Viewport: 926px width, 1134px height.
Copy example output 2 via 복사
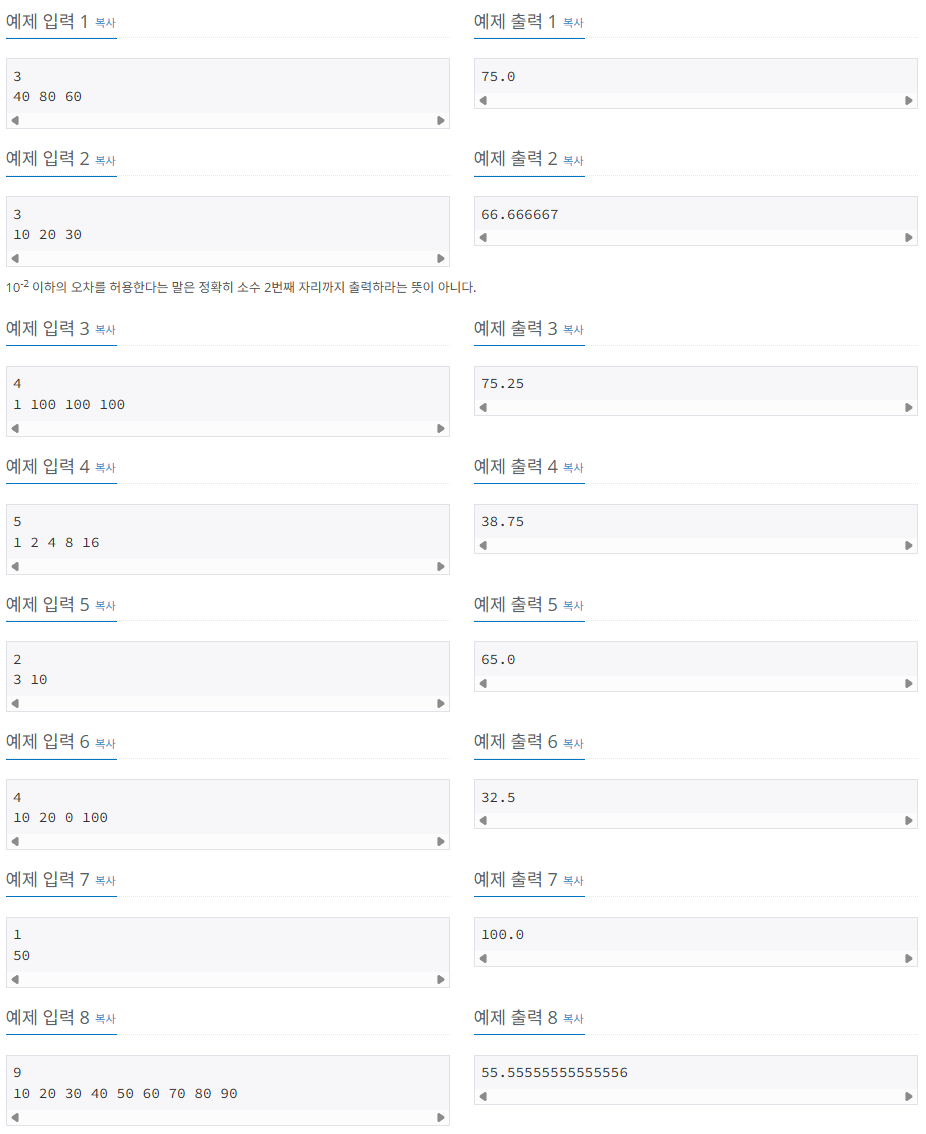tap(573, 161)
